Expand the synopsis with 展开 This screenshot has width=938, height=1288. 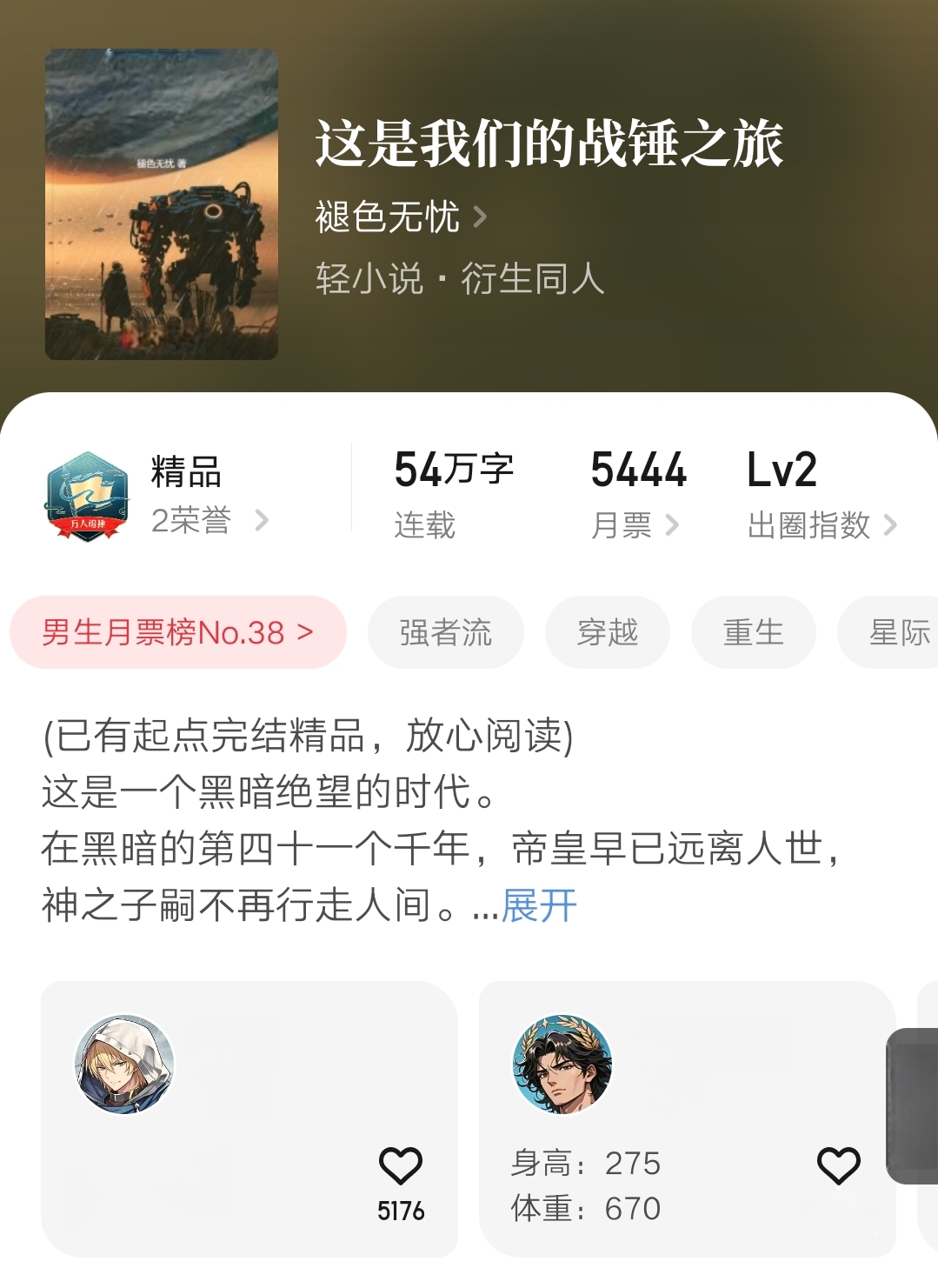(x=539, y=905)
